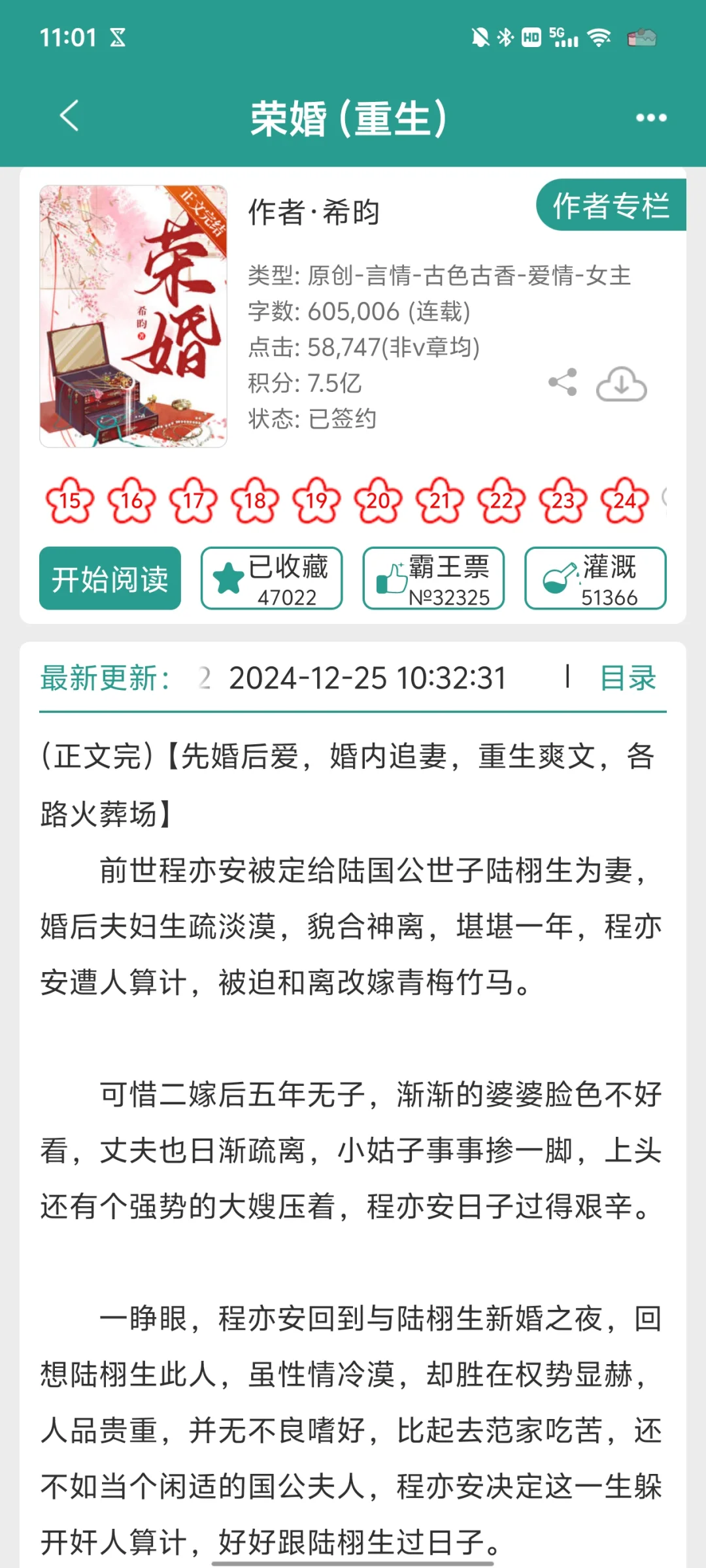Screen dimensions: 706x1568
Task: Toggle 霸王票 voting option
Action: click(432, 579)
